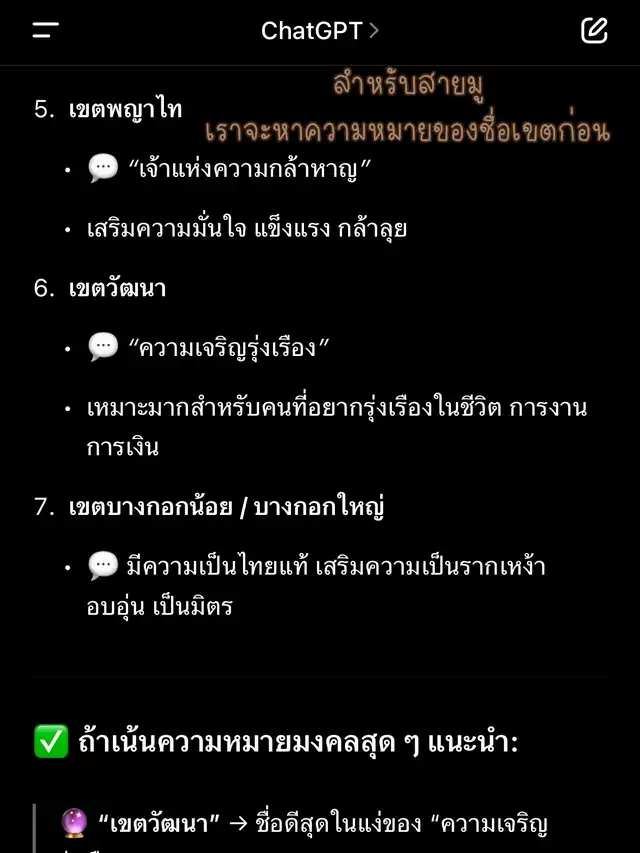Open the sidebar menu
640x853 pixels.
click(45, 31)
